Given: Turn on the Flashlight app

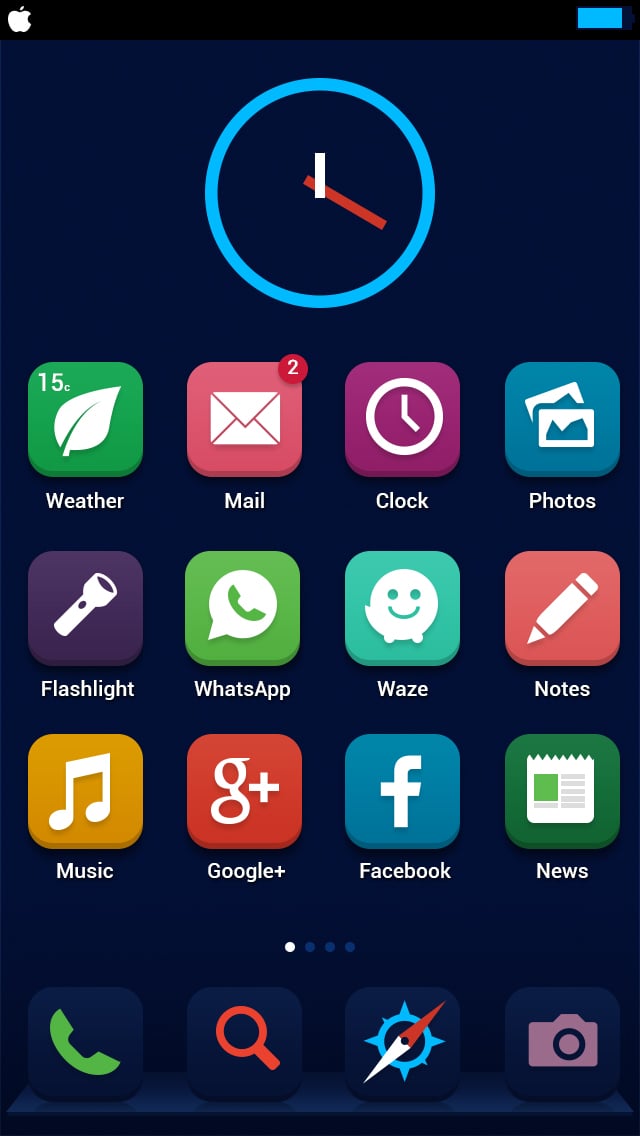Looking at the screenshot, I should (x=86, y=608).
